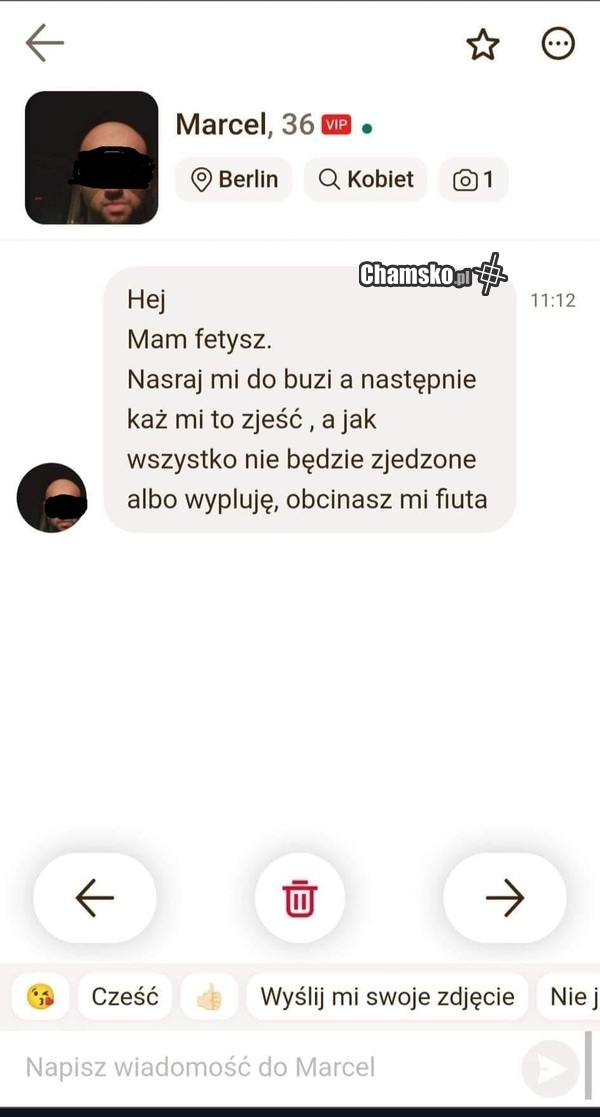Send the thumbs-up quick reply
This screenshot has width=600, height=1117.
point(209,996)
